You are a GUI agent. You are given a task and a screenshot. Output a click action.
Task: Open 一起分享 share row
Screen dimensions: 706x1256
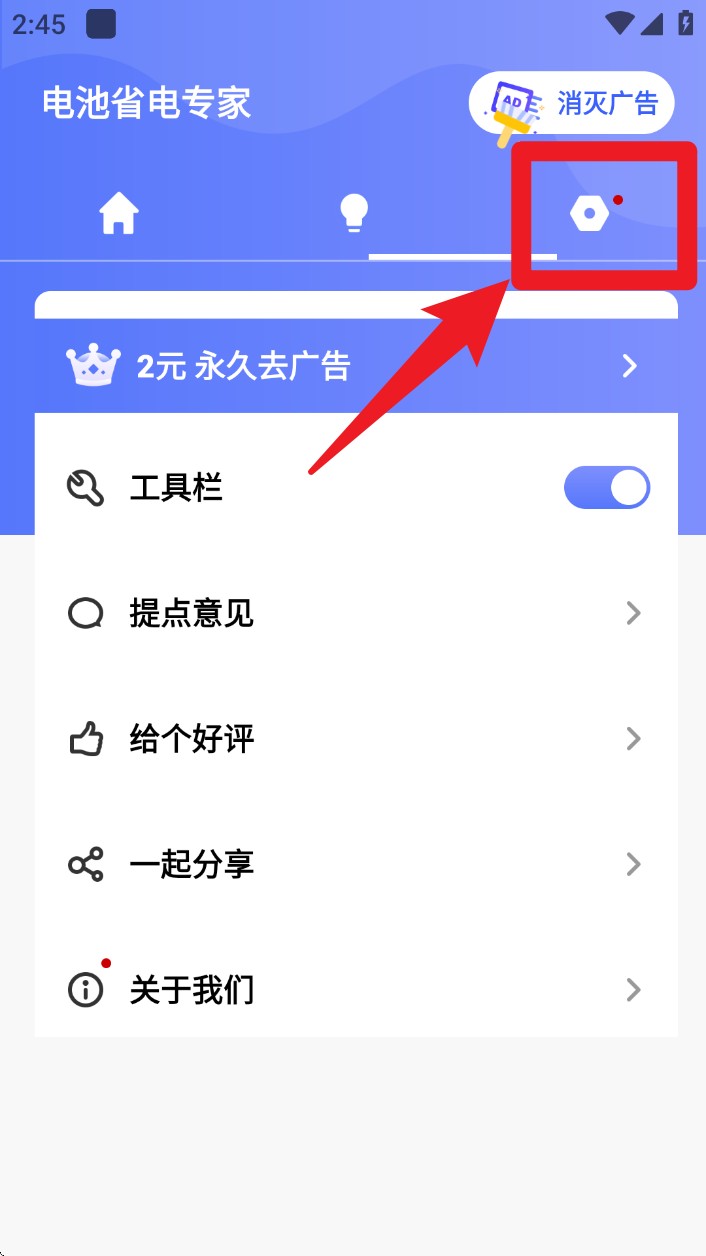tap(355, 864)
